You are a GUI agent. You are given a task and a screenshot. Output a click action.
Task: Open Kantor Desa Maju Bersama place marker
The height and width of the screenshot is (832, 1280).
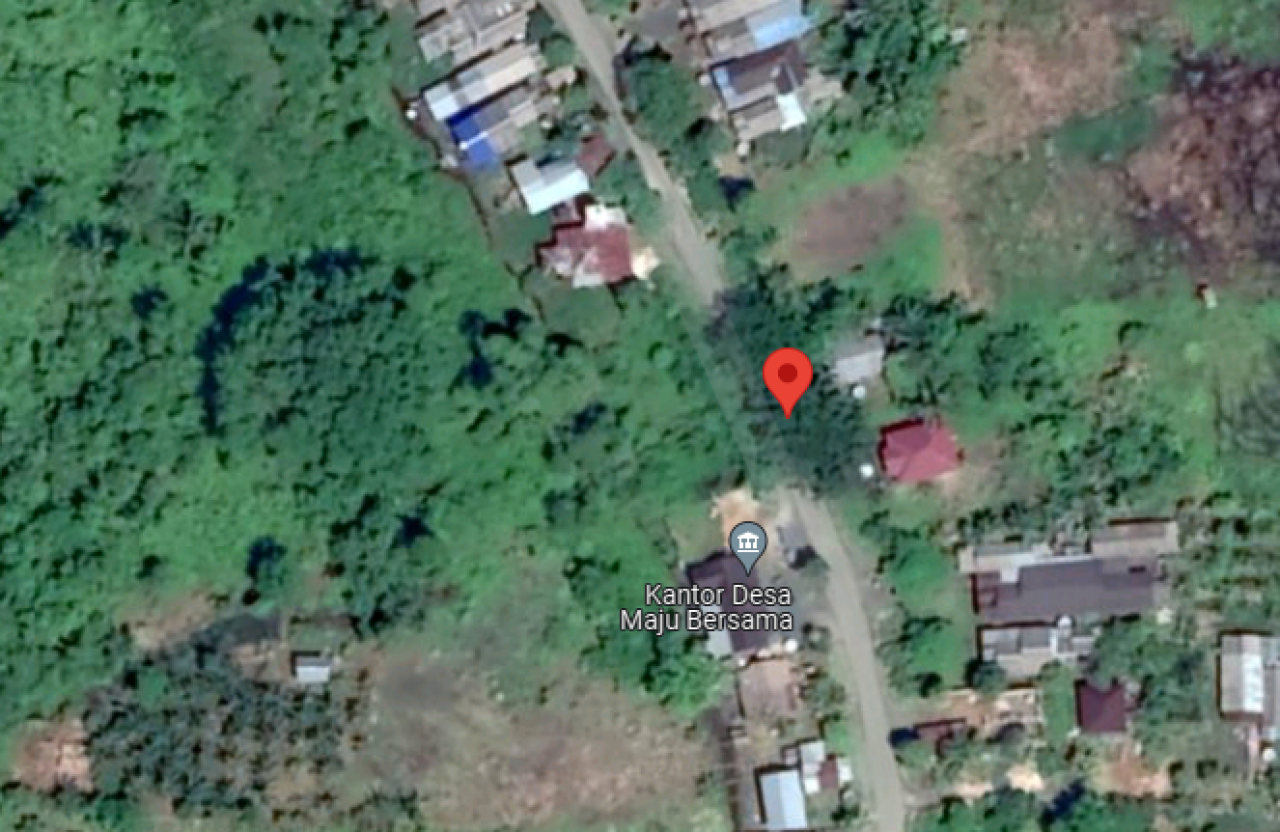click(x=748, y=545)
